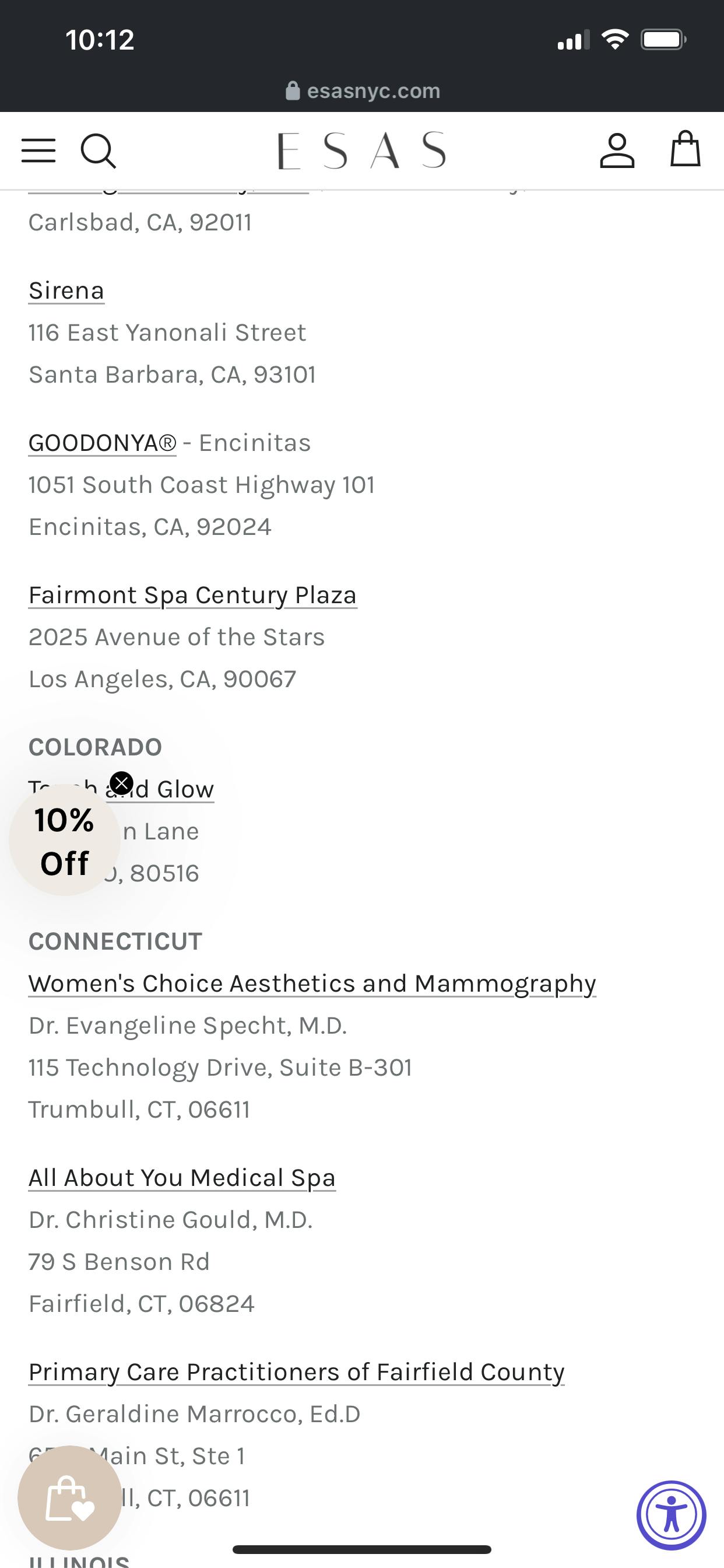Tap the esasnyc.com address bar
The width and height of the screenshot is (724, 1568).
pos(363,90)
